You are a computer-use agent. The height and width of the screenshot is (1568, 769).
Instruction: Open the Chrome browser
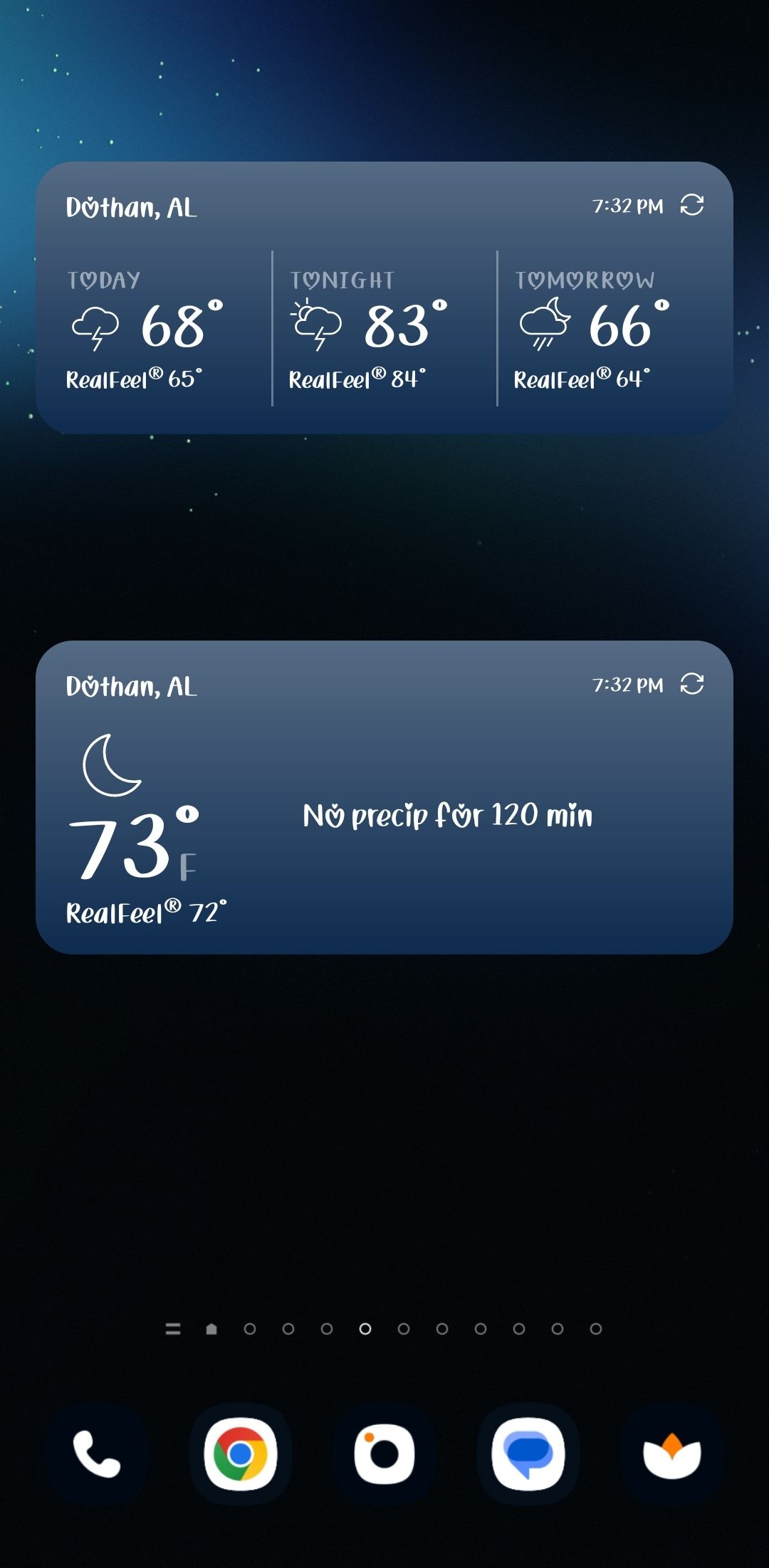click(x=241, y=1454)
